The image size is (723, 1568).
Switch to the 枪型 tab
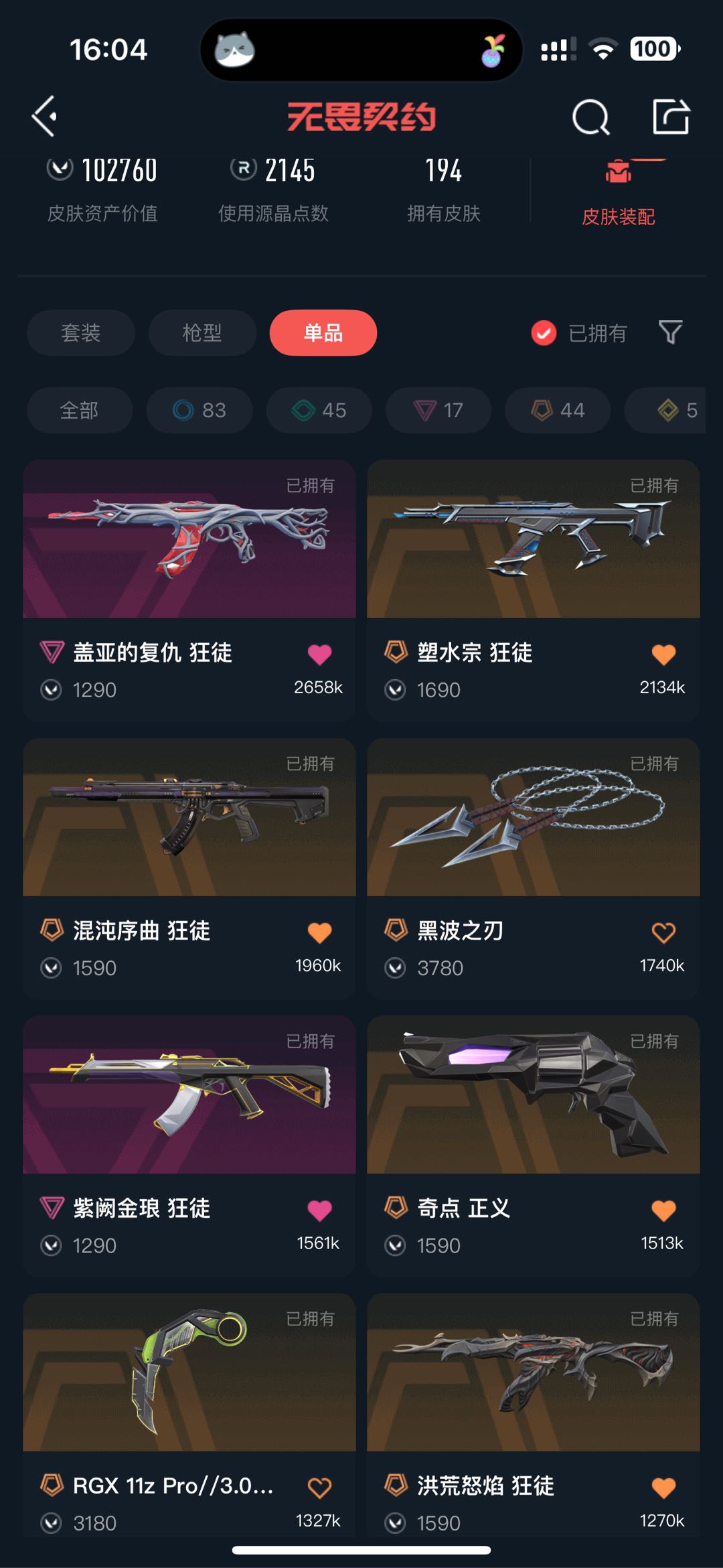click(202, 333)
